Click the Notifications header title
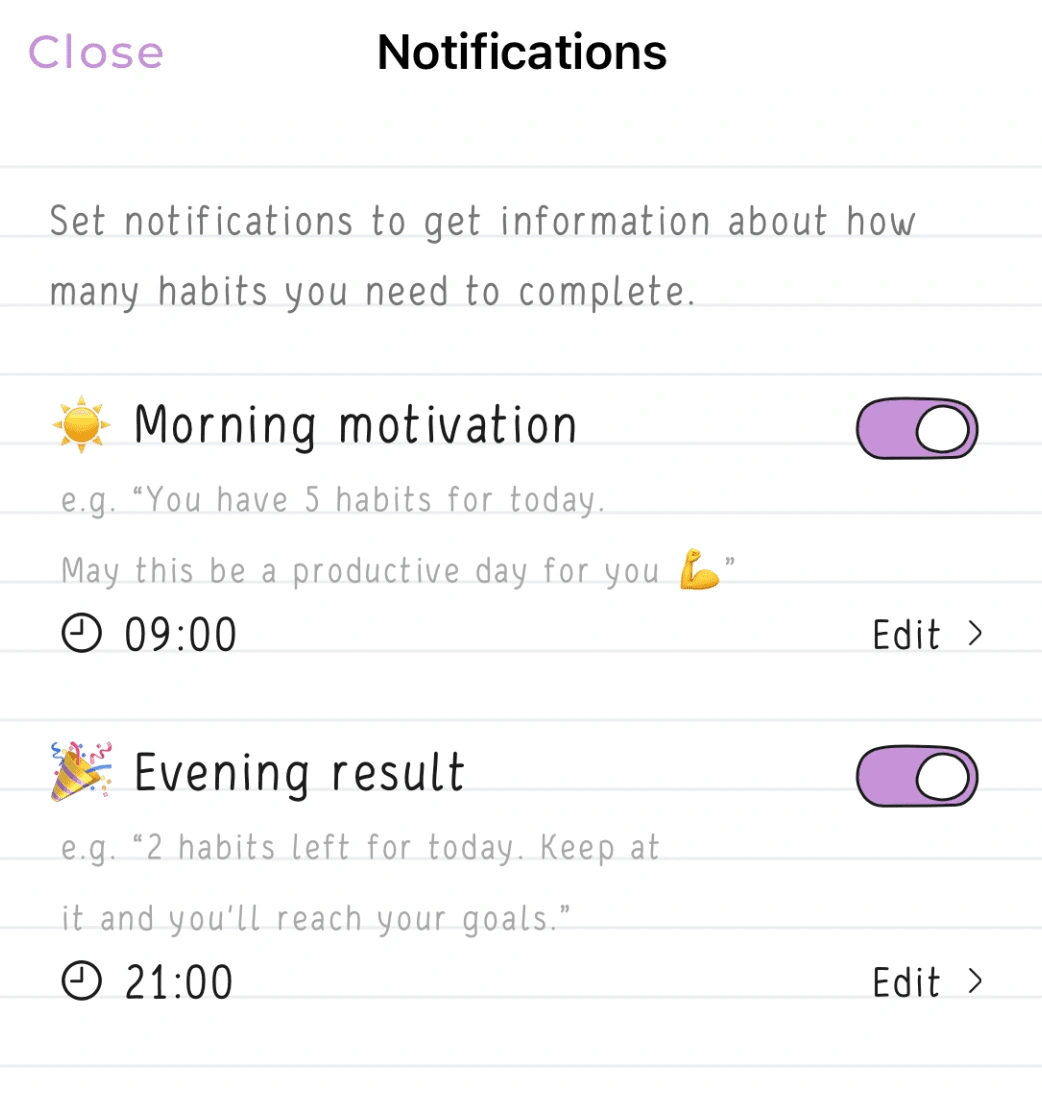The width and height of the screenshot is (1042, 1096). [x=521, y=51]
